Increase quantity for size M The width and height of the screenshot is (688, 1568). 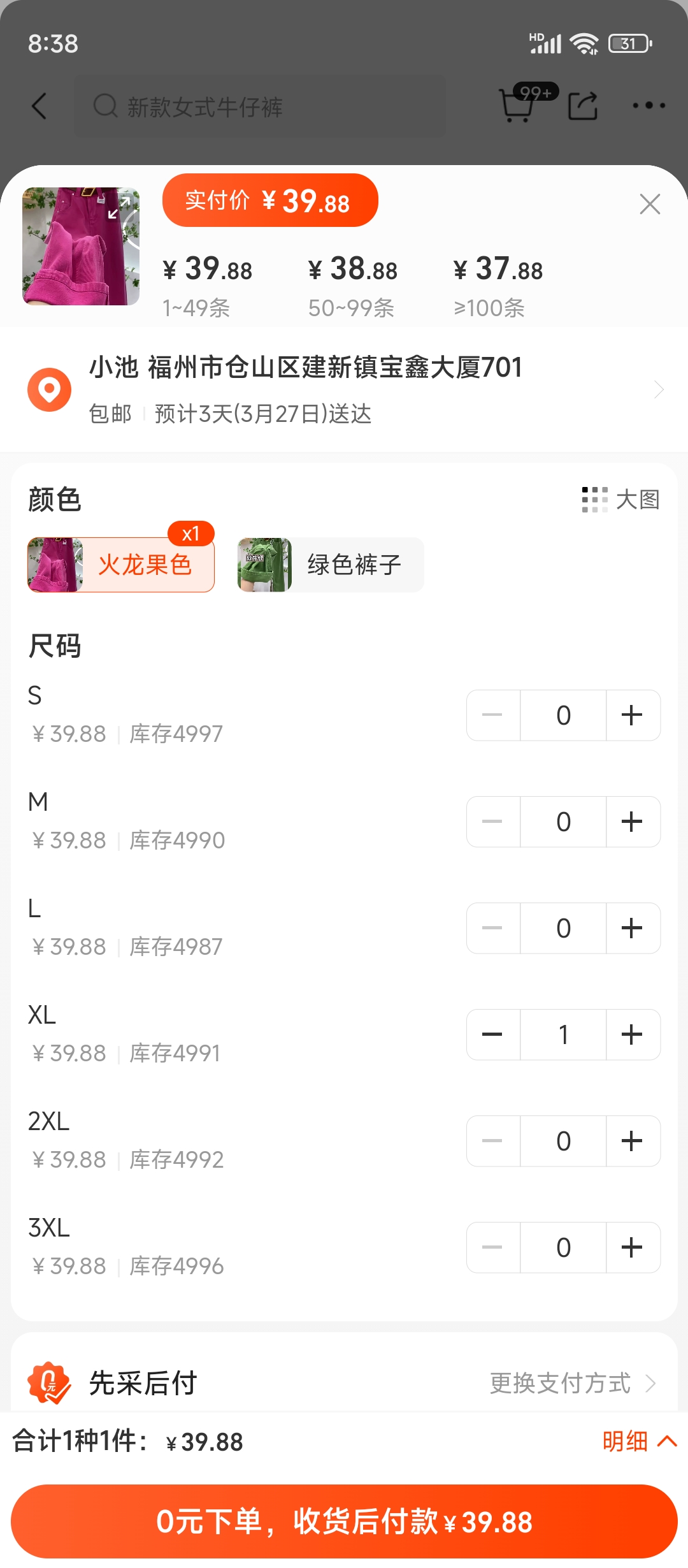click(632, 822)
